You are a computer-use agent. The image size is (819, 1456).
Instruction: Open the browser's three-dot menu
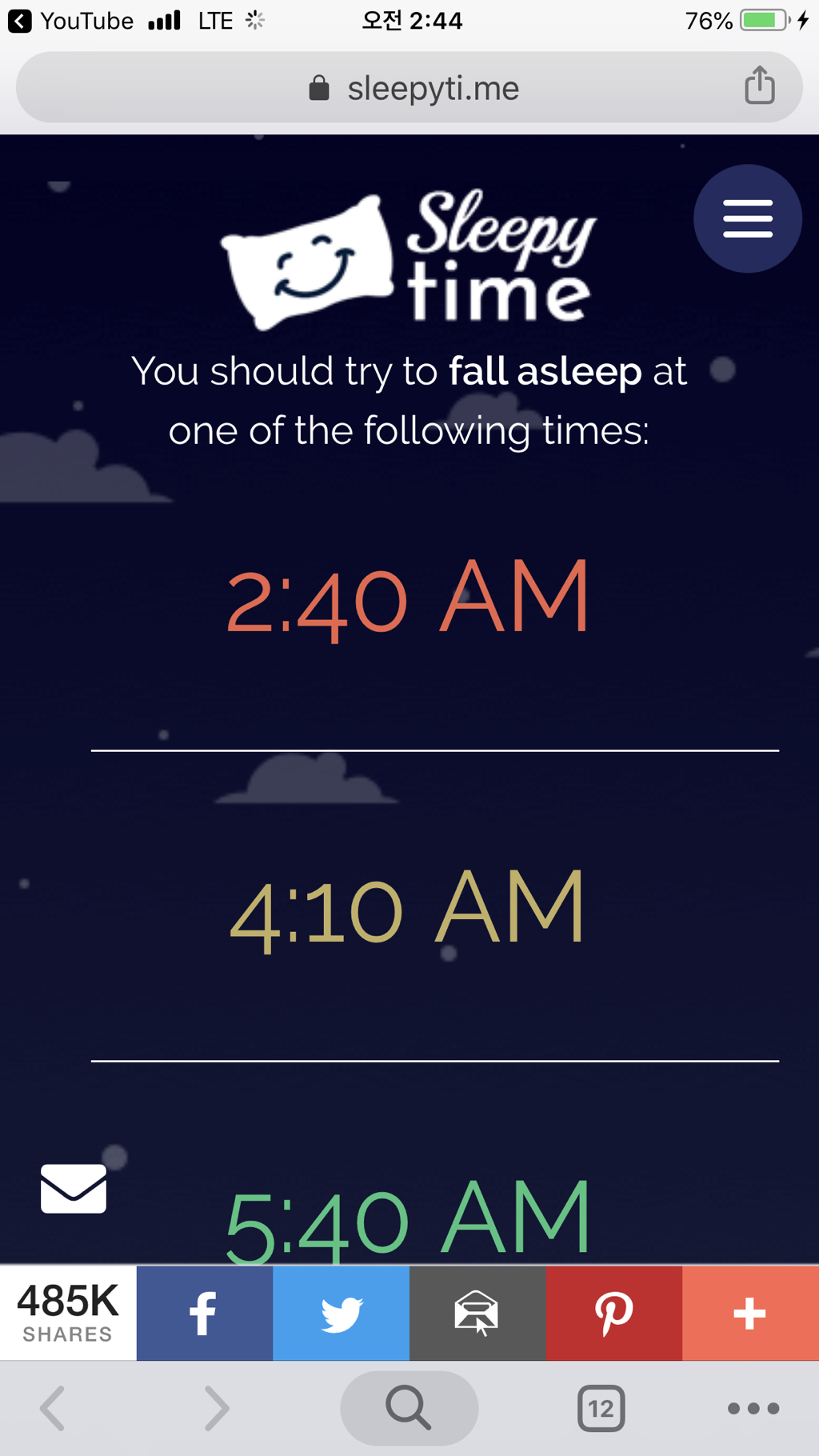[x=753, y=1408]
